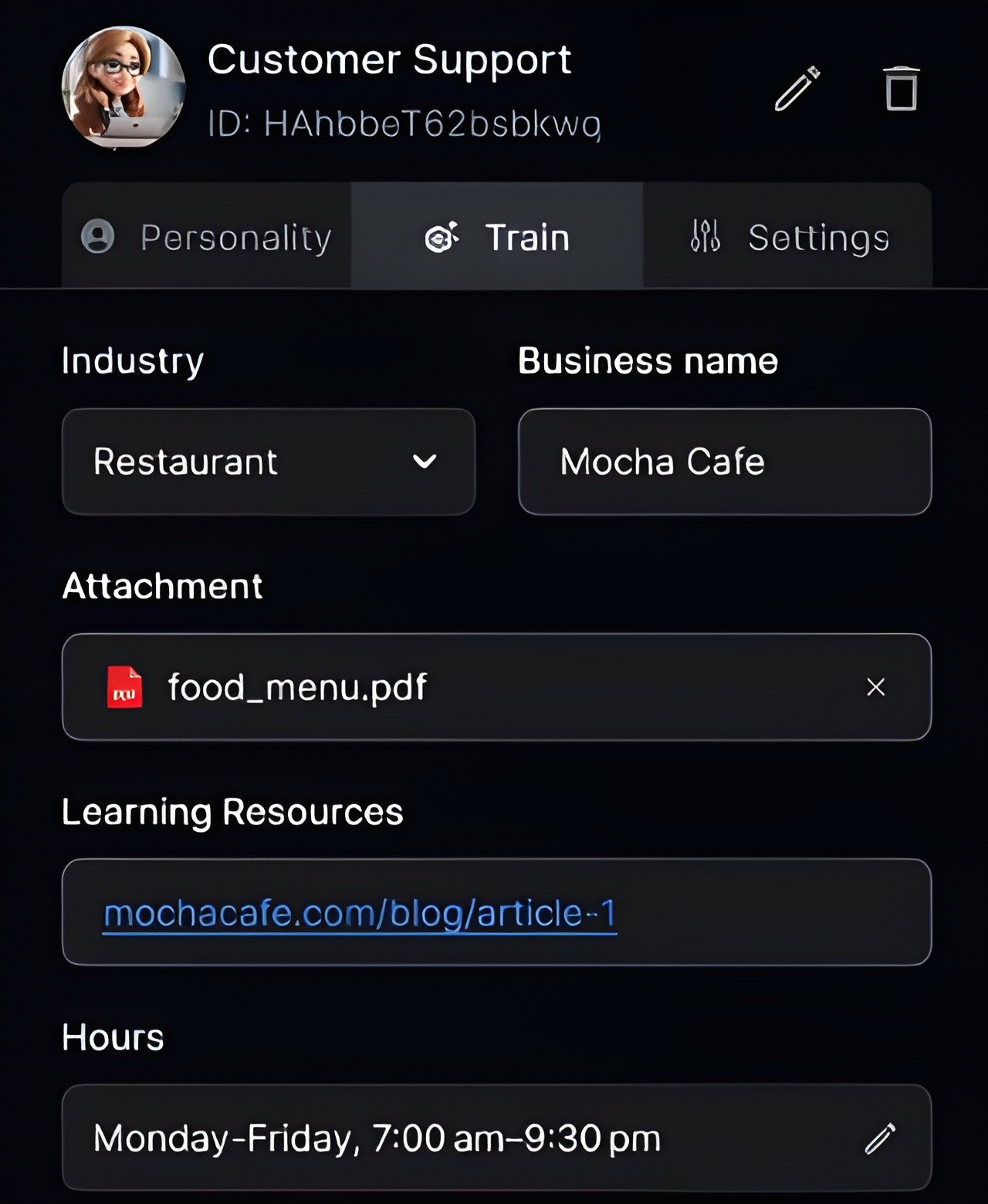The height and width of the screenshot is (1204, 988).
Task: Edit the Customer Support agent name
Action: pyautogui.click(x=797, y=89)
